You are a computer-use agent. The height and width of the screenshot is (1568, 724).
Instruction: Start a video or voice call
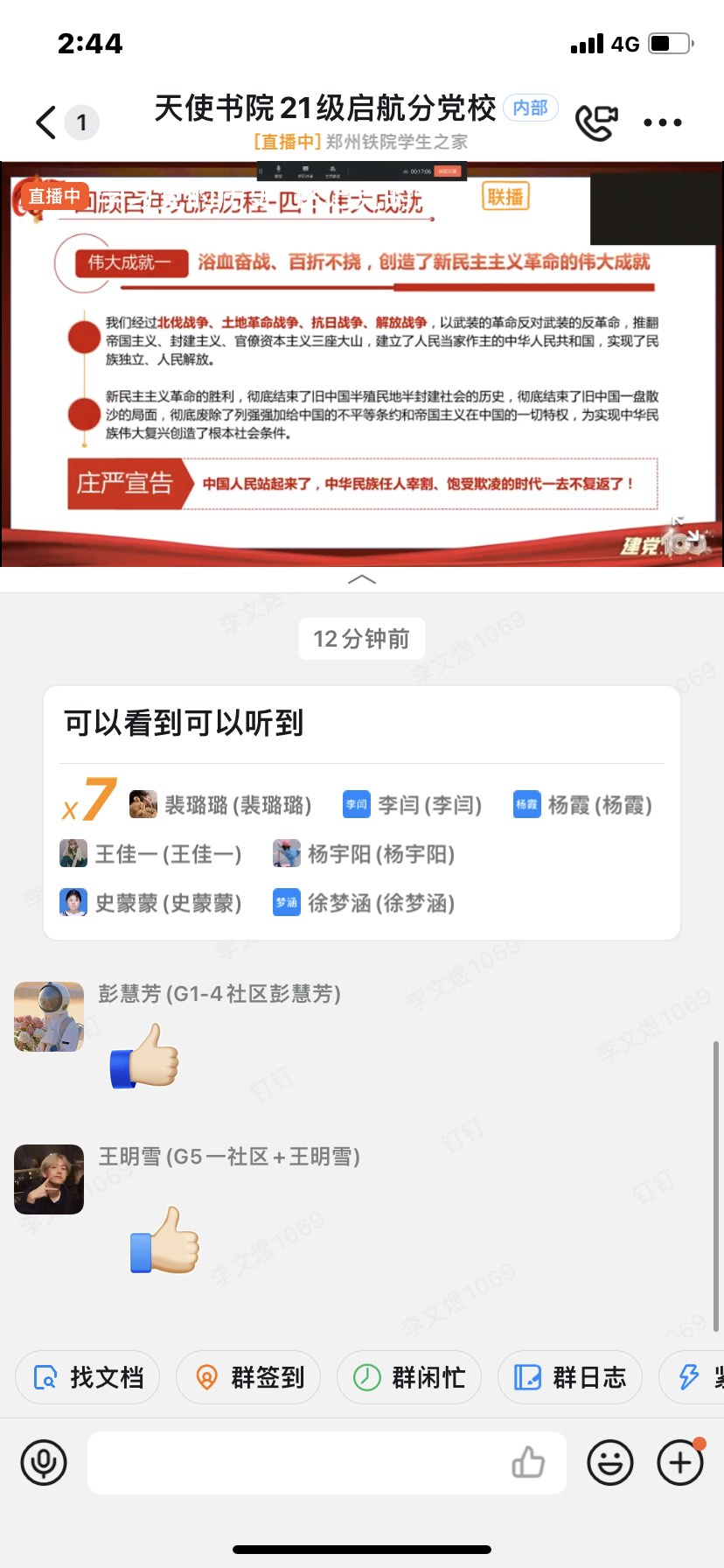point(596,122)
